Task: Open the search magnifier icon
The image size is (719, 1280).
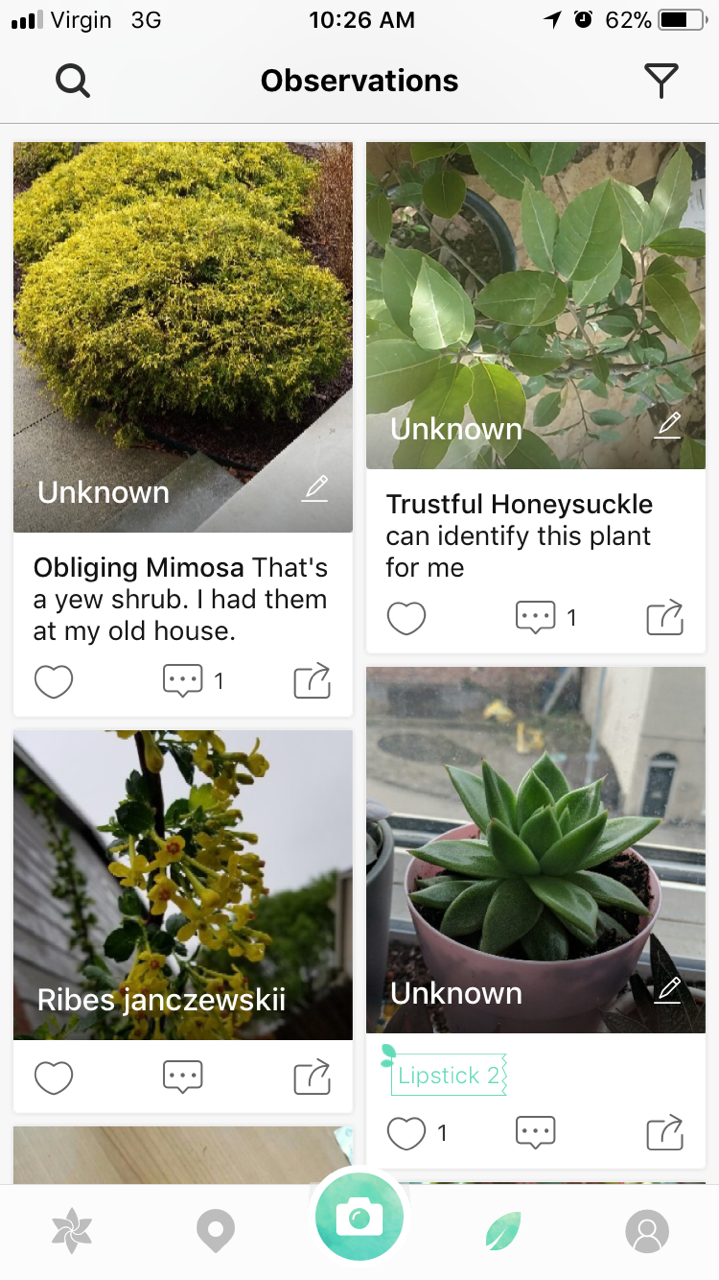Action: tap(73, 81)
